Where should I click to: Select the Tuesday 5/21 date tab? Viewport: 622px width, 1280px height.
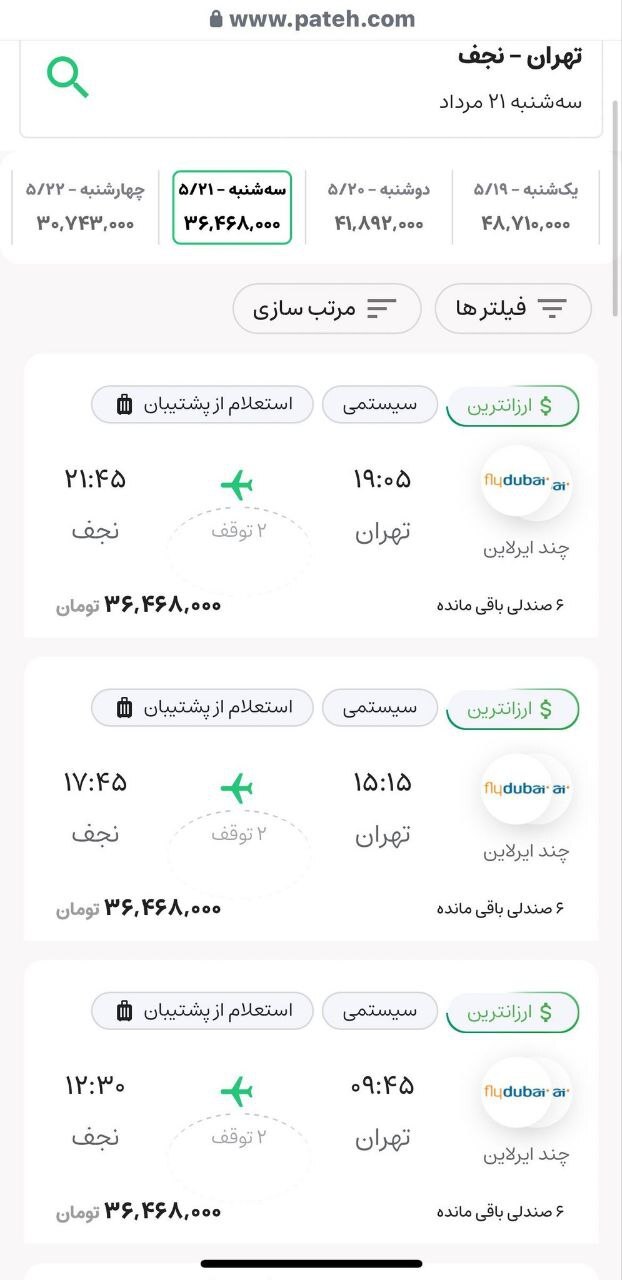[x=232, y=207]
